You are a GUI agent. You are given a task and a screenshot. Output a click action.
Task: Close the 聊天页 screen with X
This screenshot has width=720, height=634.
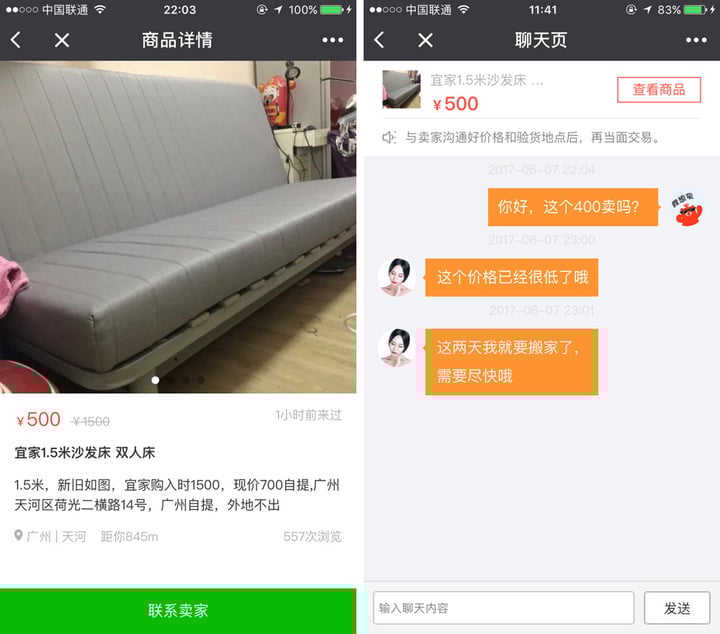425,40
